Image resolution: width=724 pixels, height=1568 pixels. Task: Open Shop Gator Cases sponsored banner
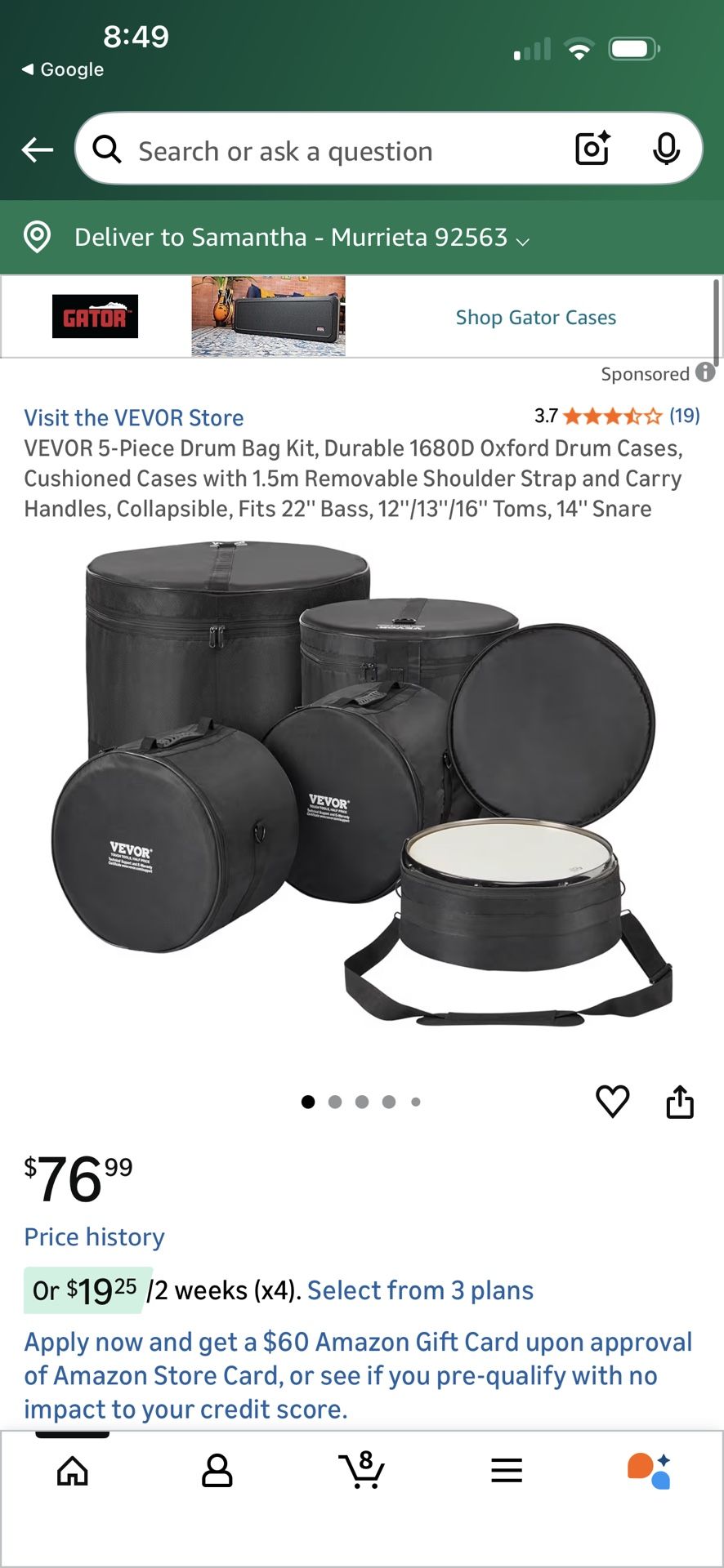coord(535,317)
